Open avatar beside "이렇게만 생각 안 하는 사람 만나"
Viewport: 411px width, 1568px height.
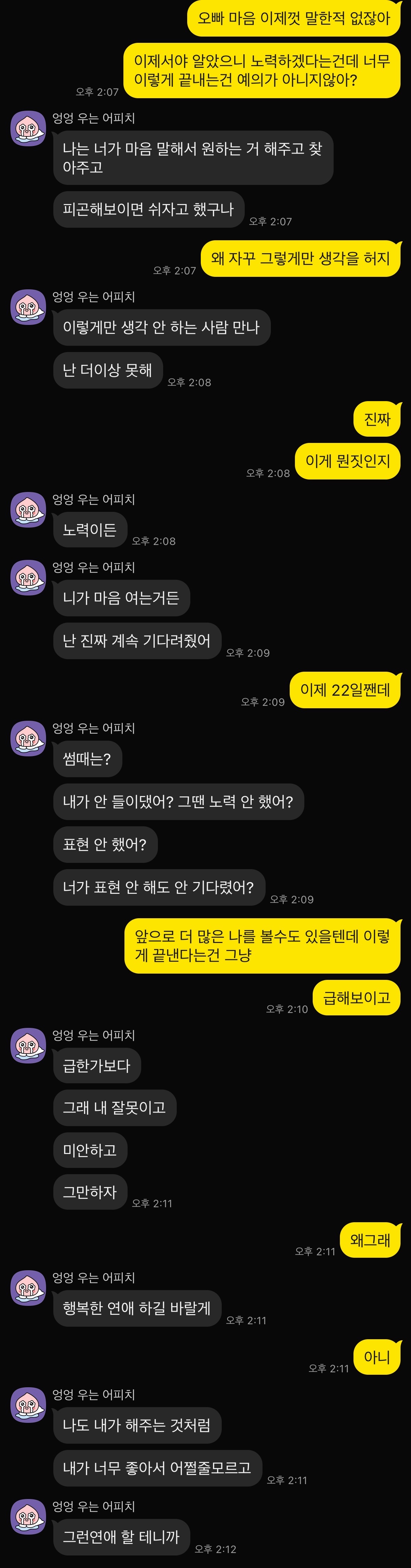coord(28,307)
